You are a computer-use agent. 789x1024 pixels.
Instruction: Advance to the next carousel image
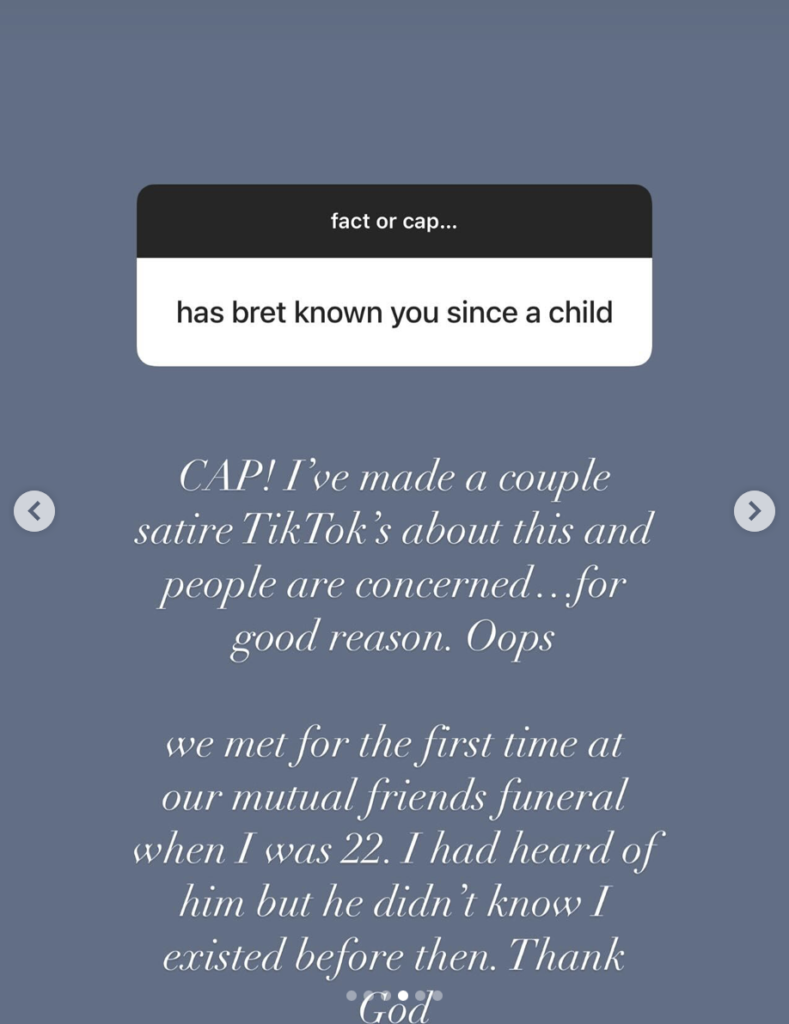(754, 511)
